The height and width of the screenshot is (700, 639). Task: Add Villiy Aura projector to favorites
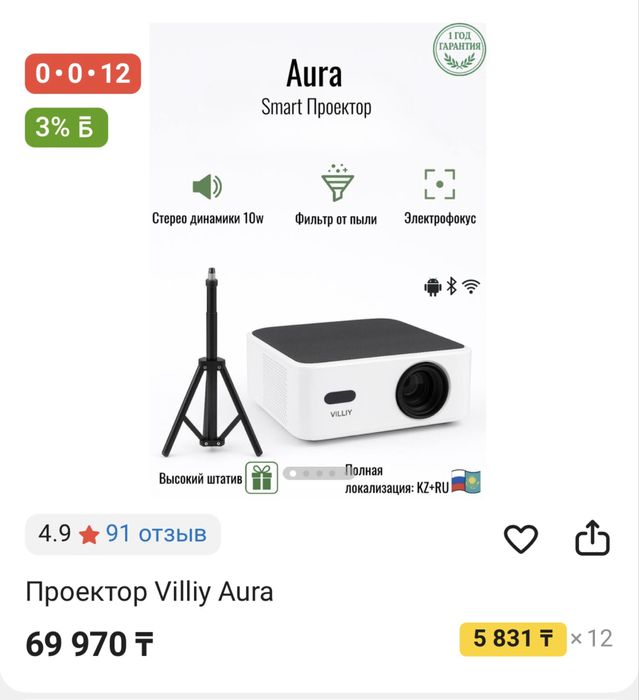521,540
